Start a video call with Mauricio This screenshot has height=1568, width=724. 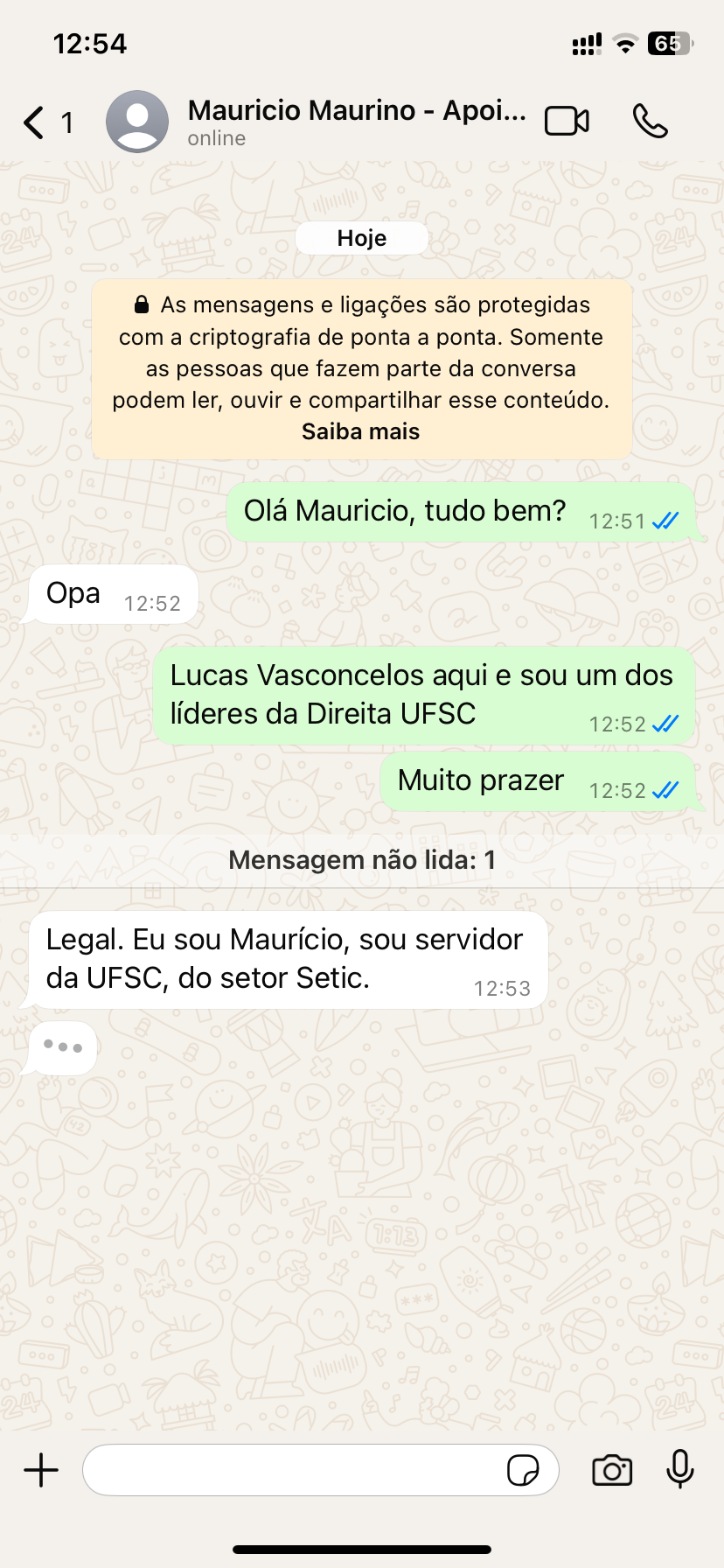point(567,122)
